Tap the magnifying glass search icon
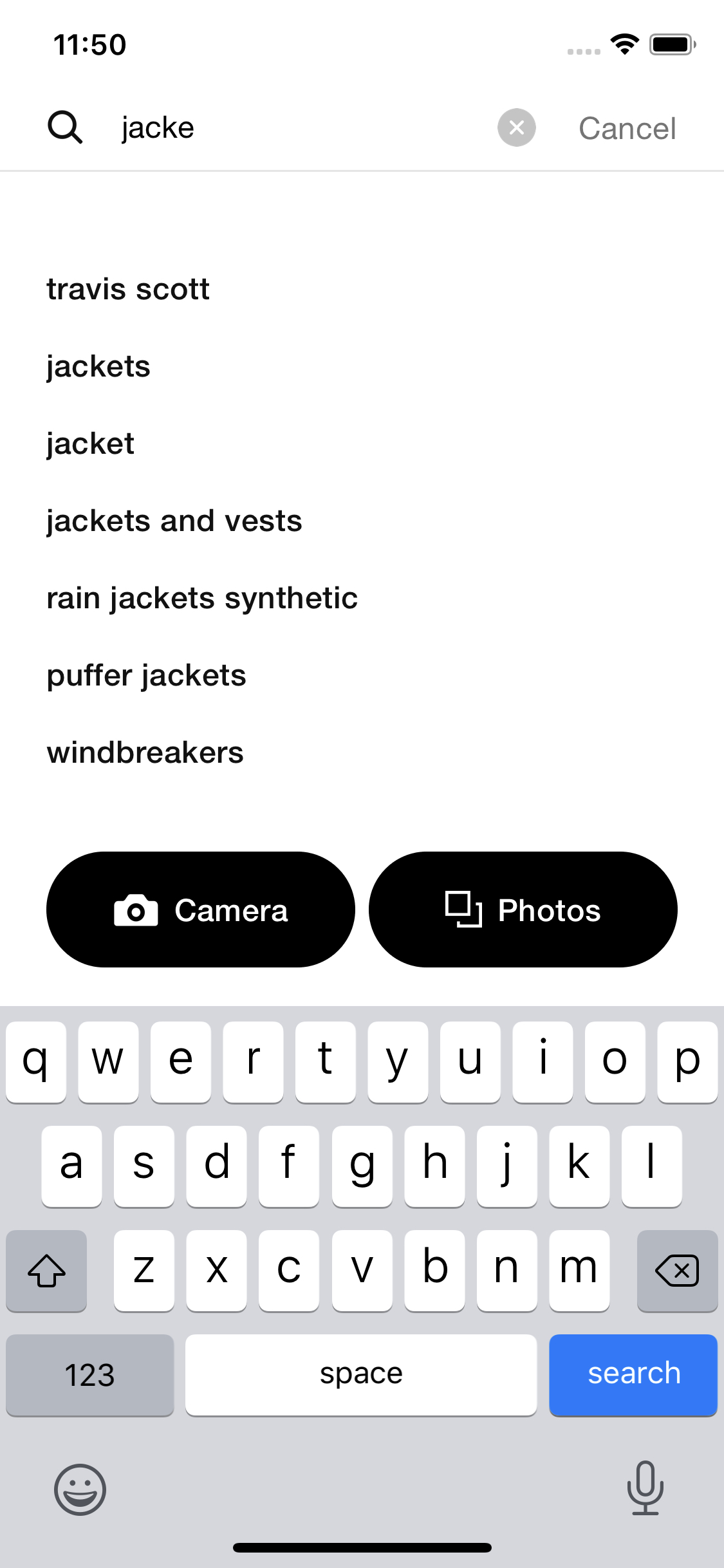The image size is (724, 1568). (64, 127)
